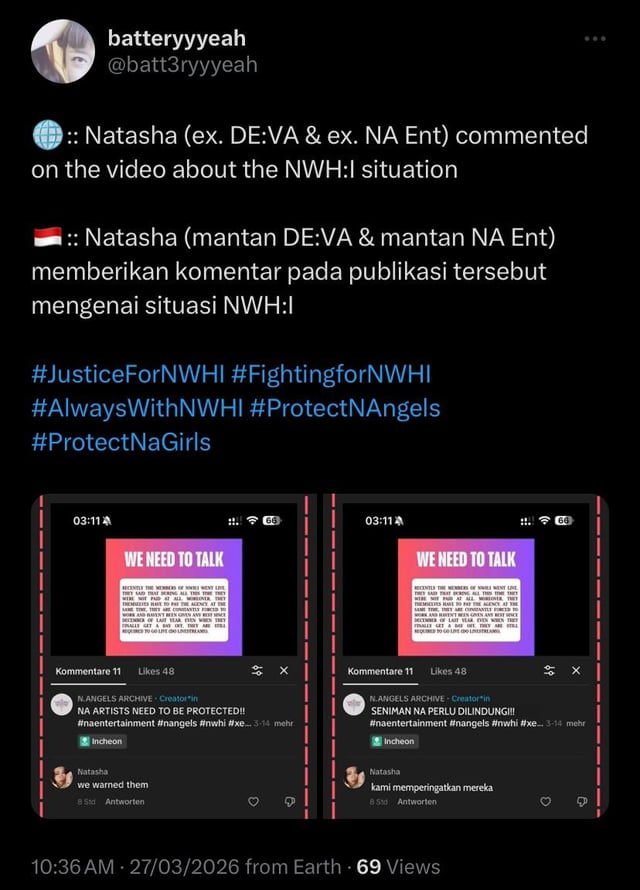View the attached image with 'we warned them'

click(174, 656)
